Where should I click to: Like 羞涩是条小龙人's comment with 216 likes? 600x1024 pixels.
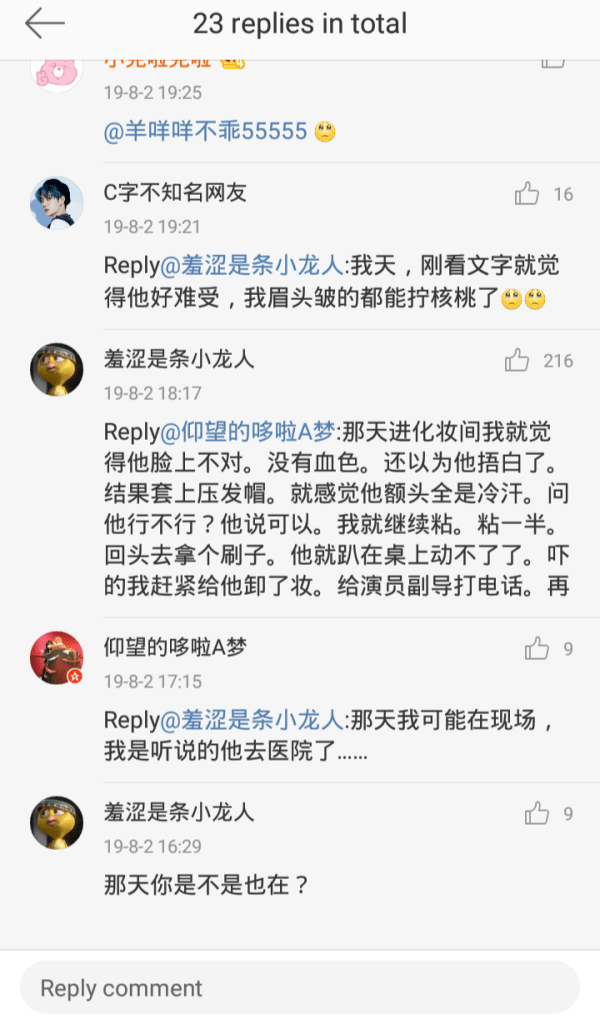517,360
